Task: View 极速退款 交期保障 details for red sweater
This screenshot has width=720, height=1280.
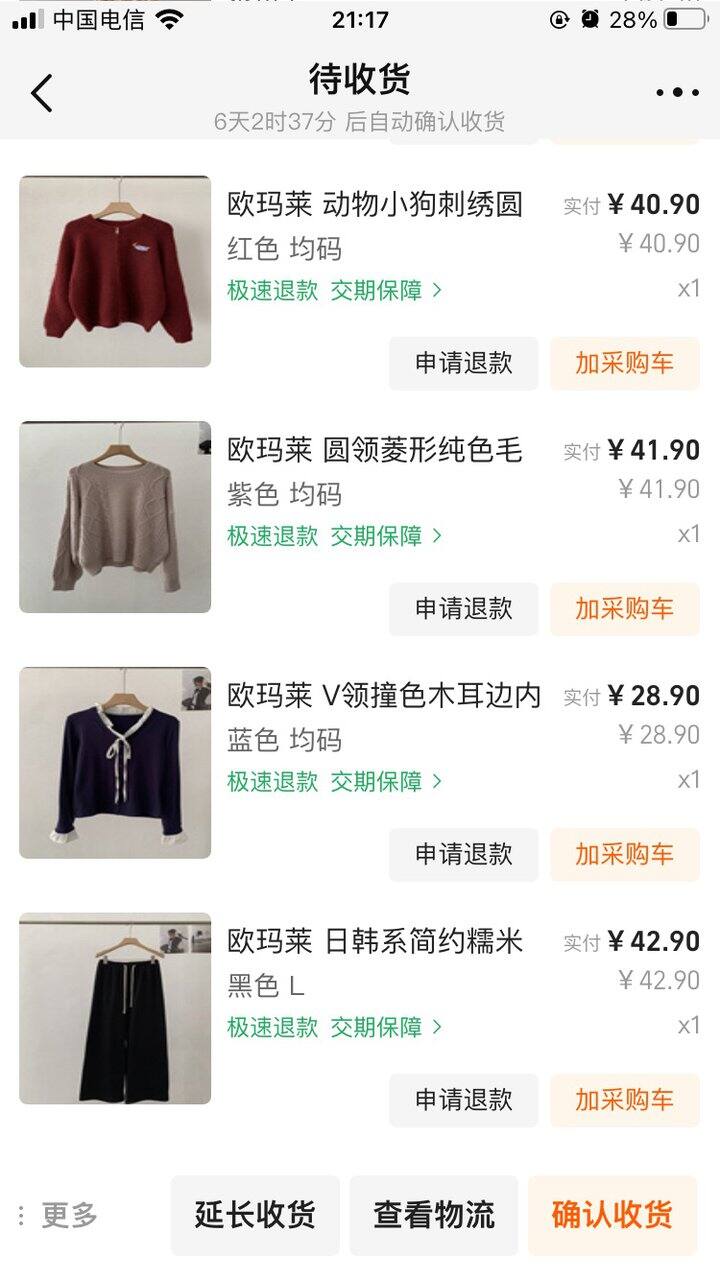Action: (x=334, y=291)
